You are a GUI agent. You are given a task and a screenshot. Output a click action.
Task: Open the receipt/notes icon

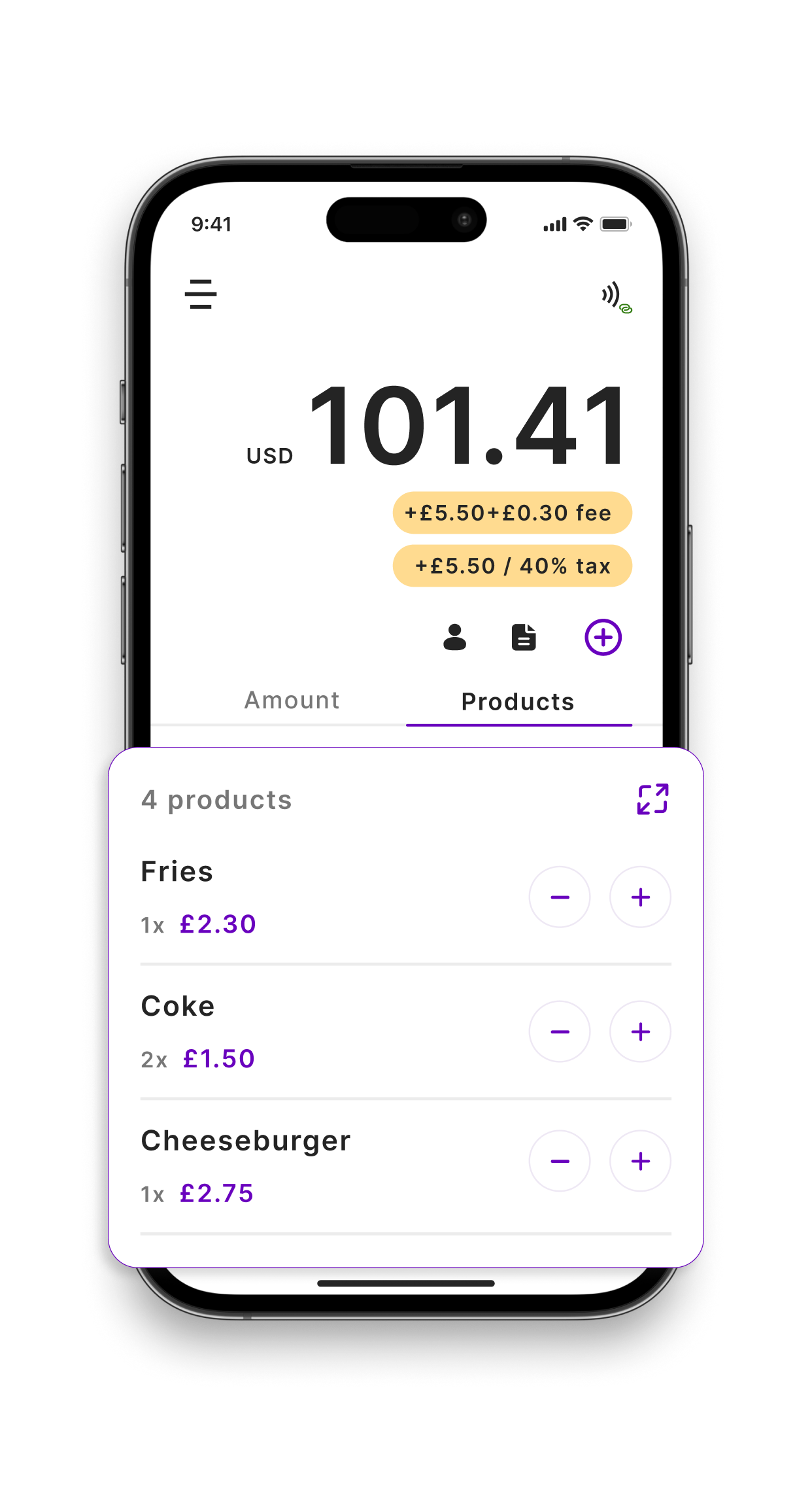(x=523, y=636)
